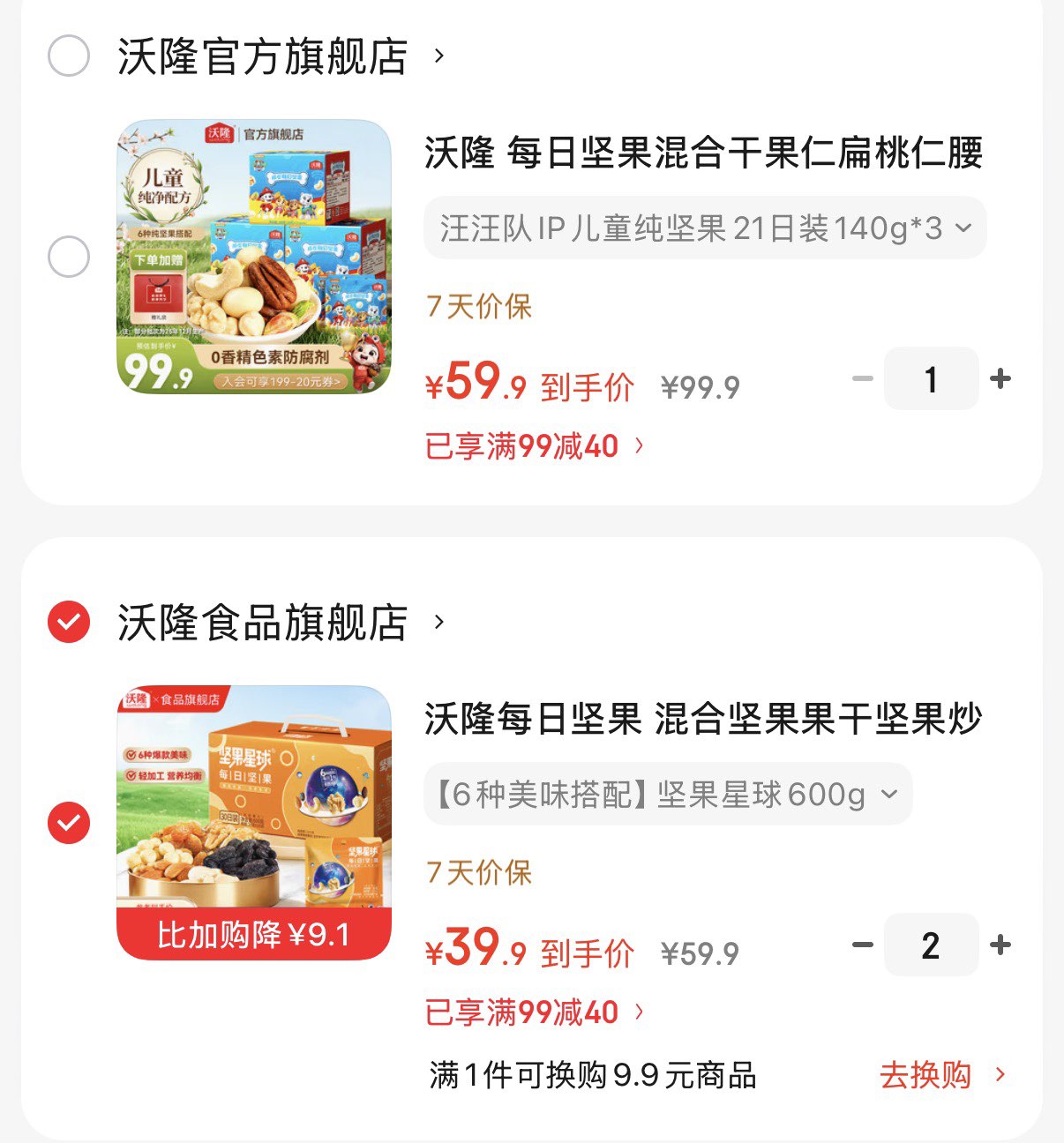This screenshot has height=1143, width=1064.
Task: Open the 沃隆每日坚果 混合坚果 product title
Action: (703, 720)
